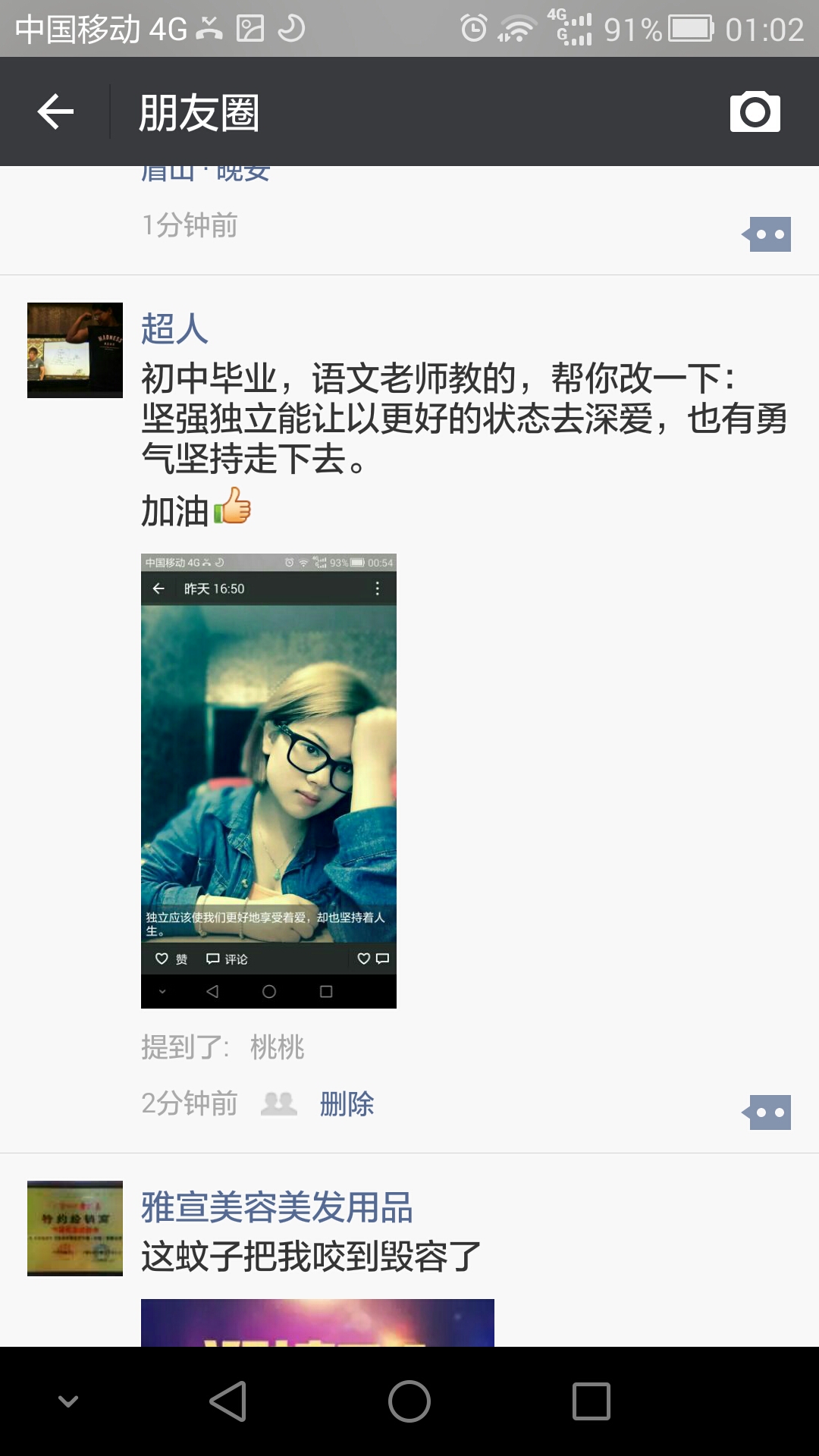View the screenshot image in 超人's post
The image size is (819, 1456).
(x=268, y=780)
